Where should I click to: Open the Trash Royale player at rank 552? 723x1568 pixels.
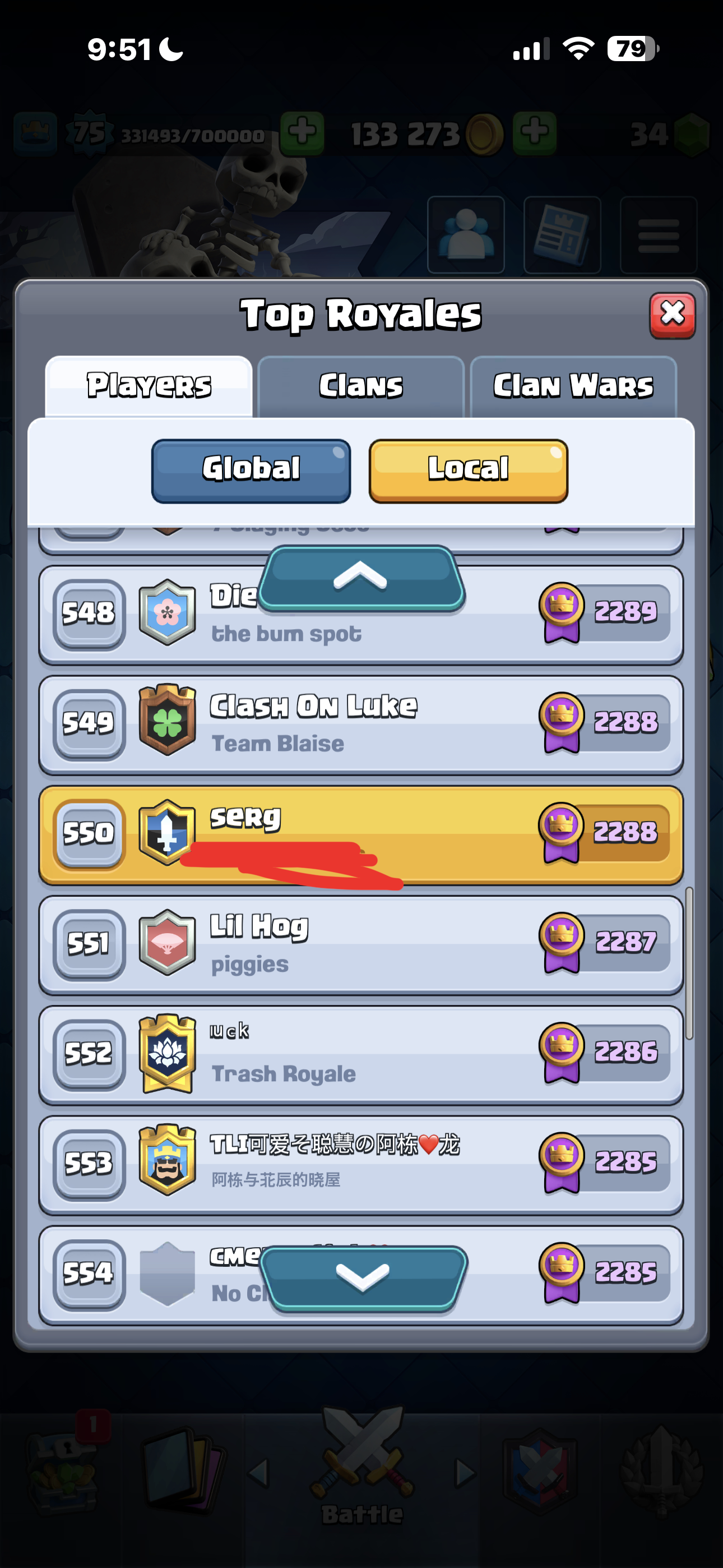360,1055
